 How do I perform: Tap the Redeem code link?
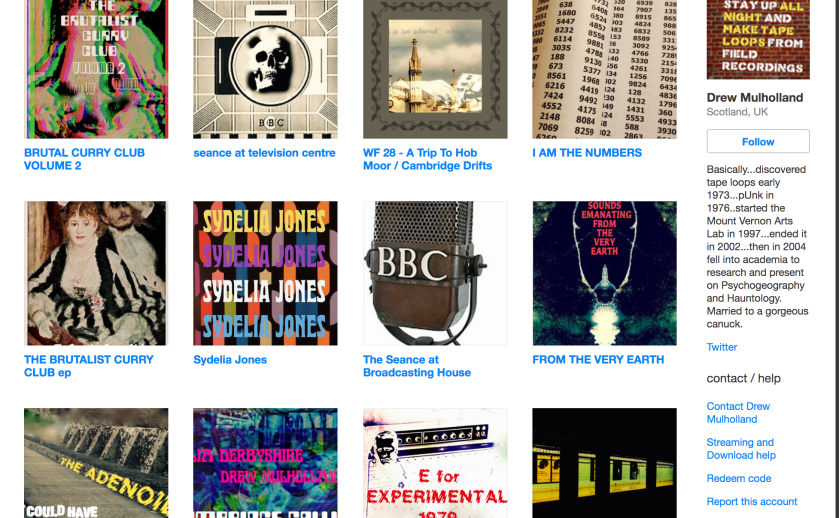point(738,479)
